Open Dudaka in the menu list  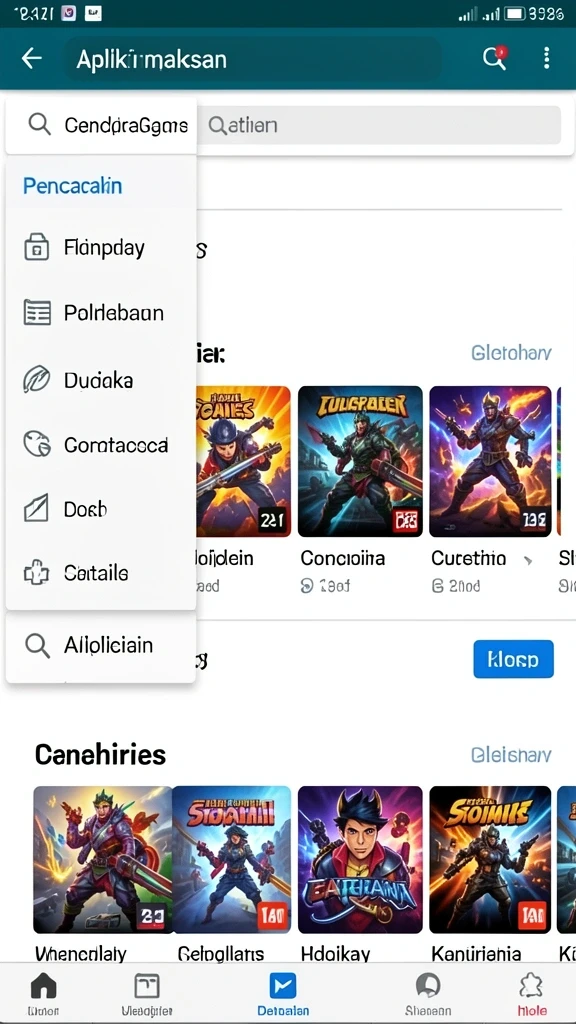click(101, 379)
